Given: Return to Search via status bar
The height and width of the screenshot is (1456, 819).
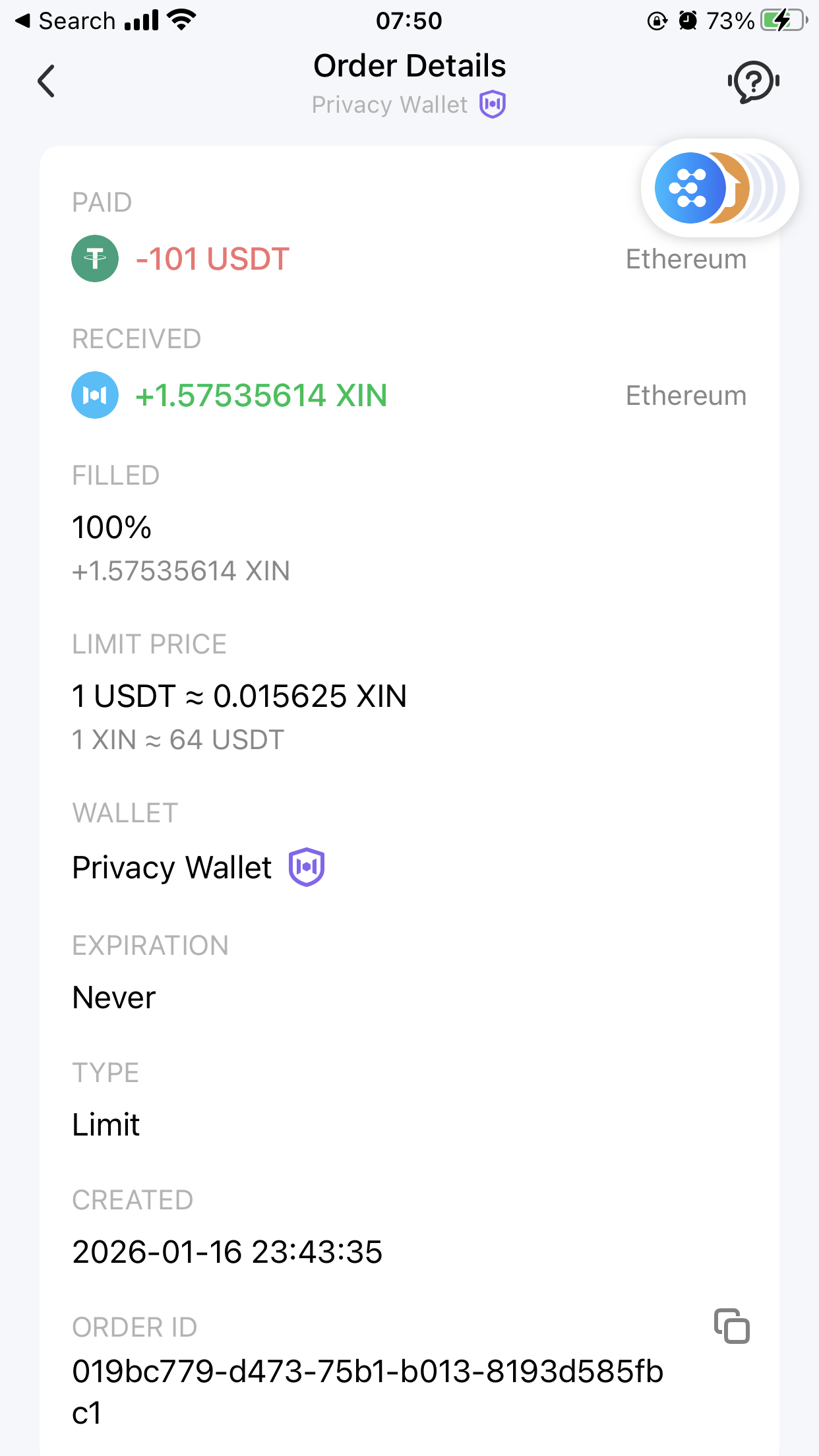Looking at the screenshot, I should pyautogui.click(x=66, y=21).
